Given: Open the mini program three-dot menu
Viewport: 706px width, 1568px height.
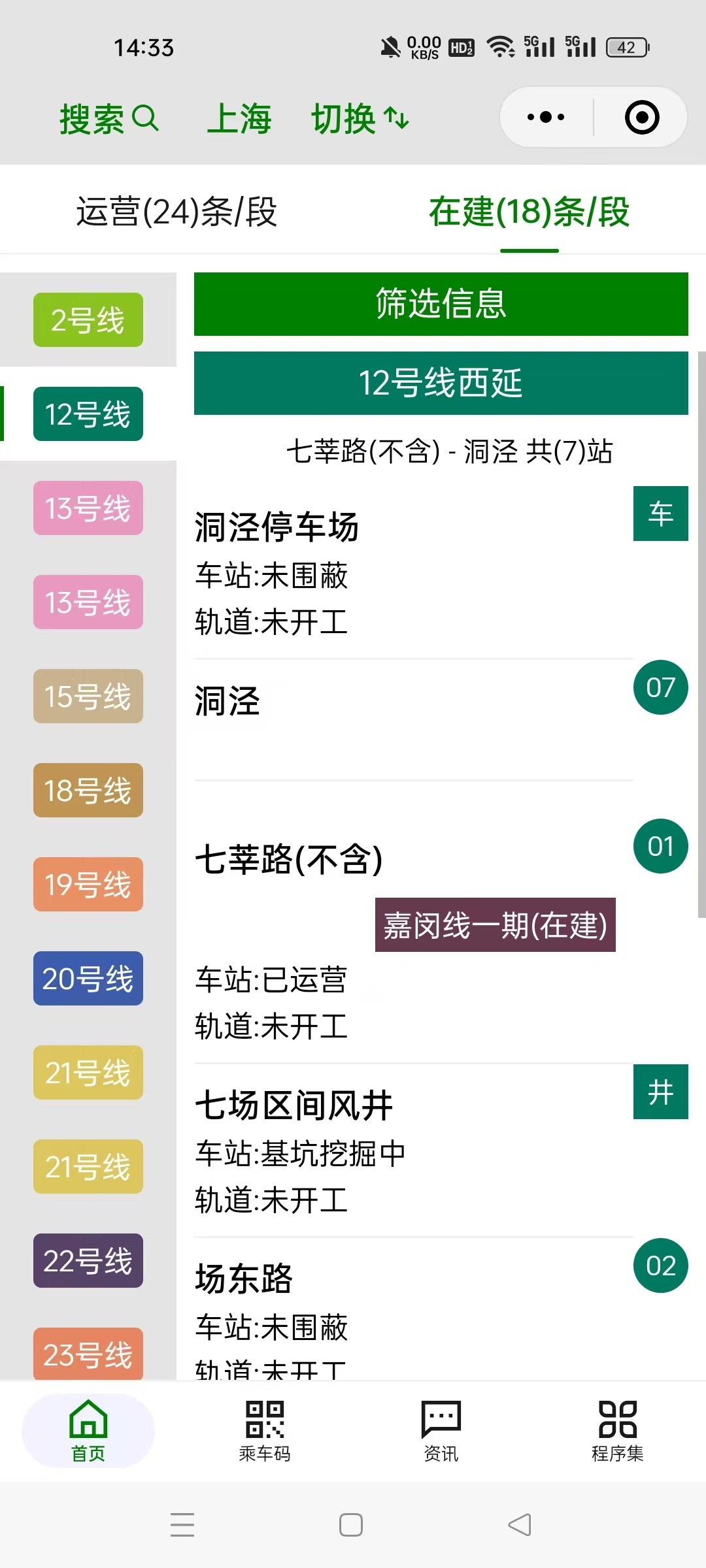Looking at the screenshot, I should (x=546, y=118).
